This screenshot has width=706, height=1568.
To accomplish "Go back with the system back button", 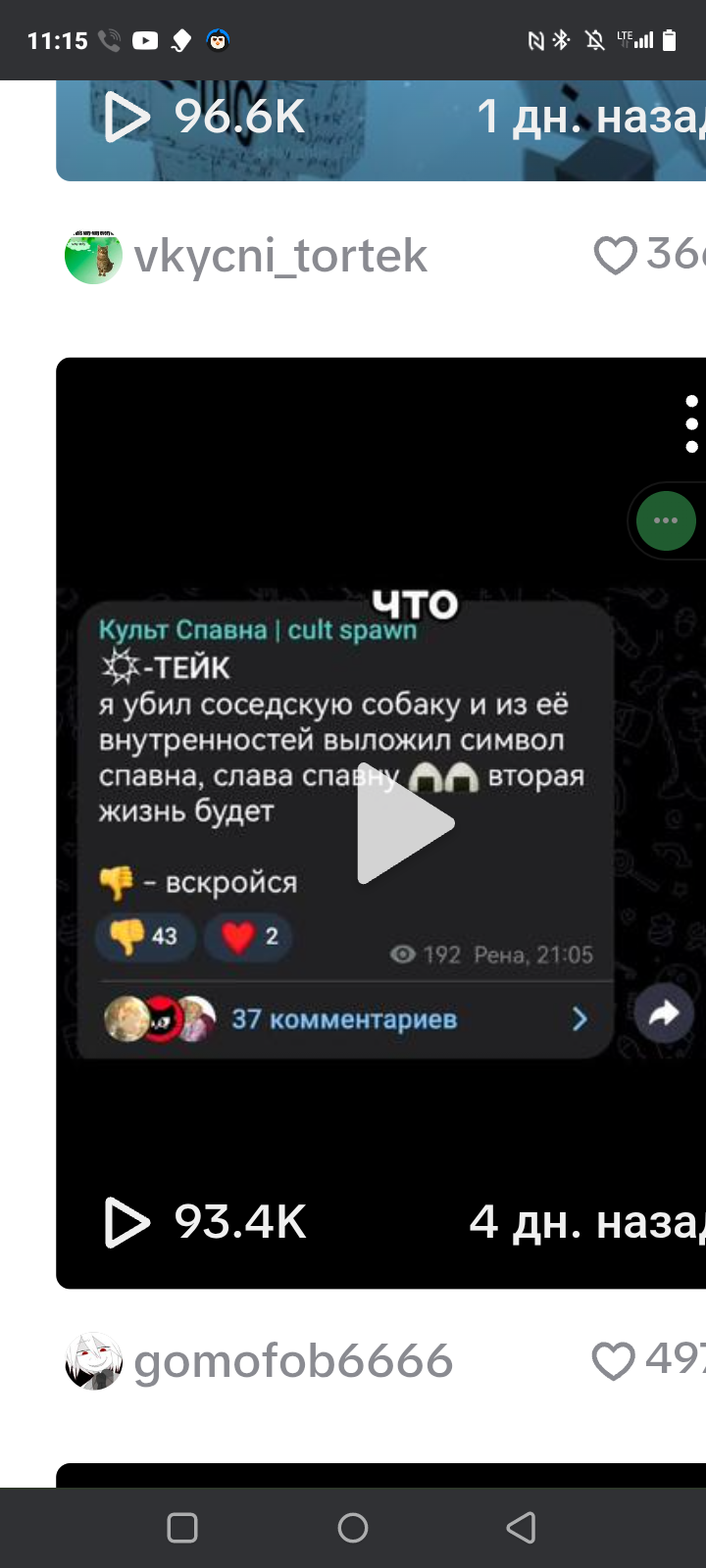I will [521, 1527].
